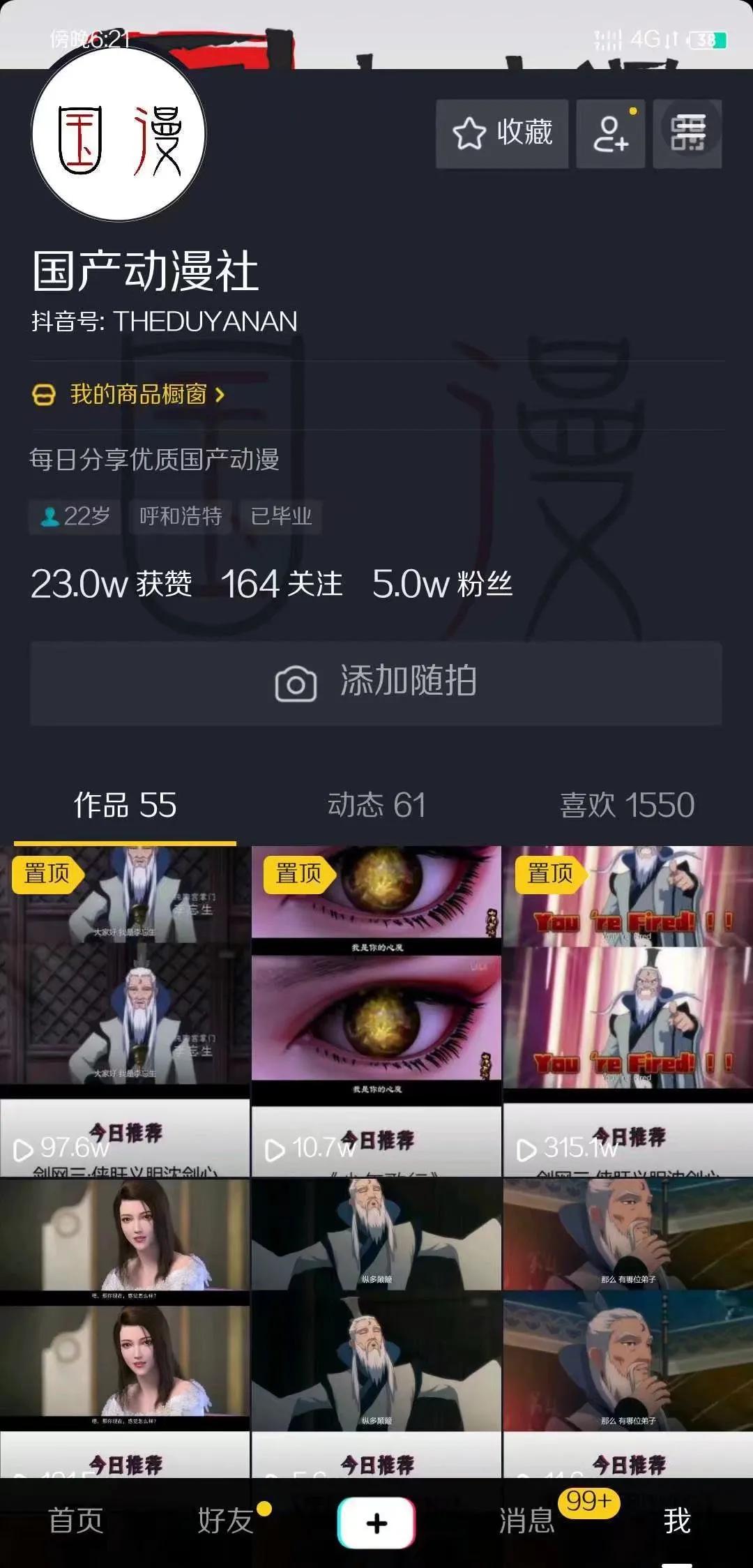Go to the 首页 home tab
The image size is (753, 1568).
(x=76, y=1521)
